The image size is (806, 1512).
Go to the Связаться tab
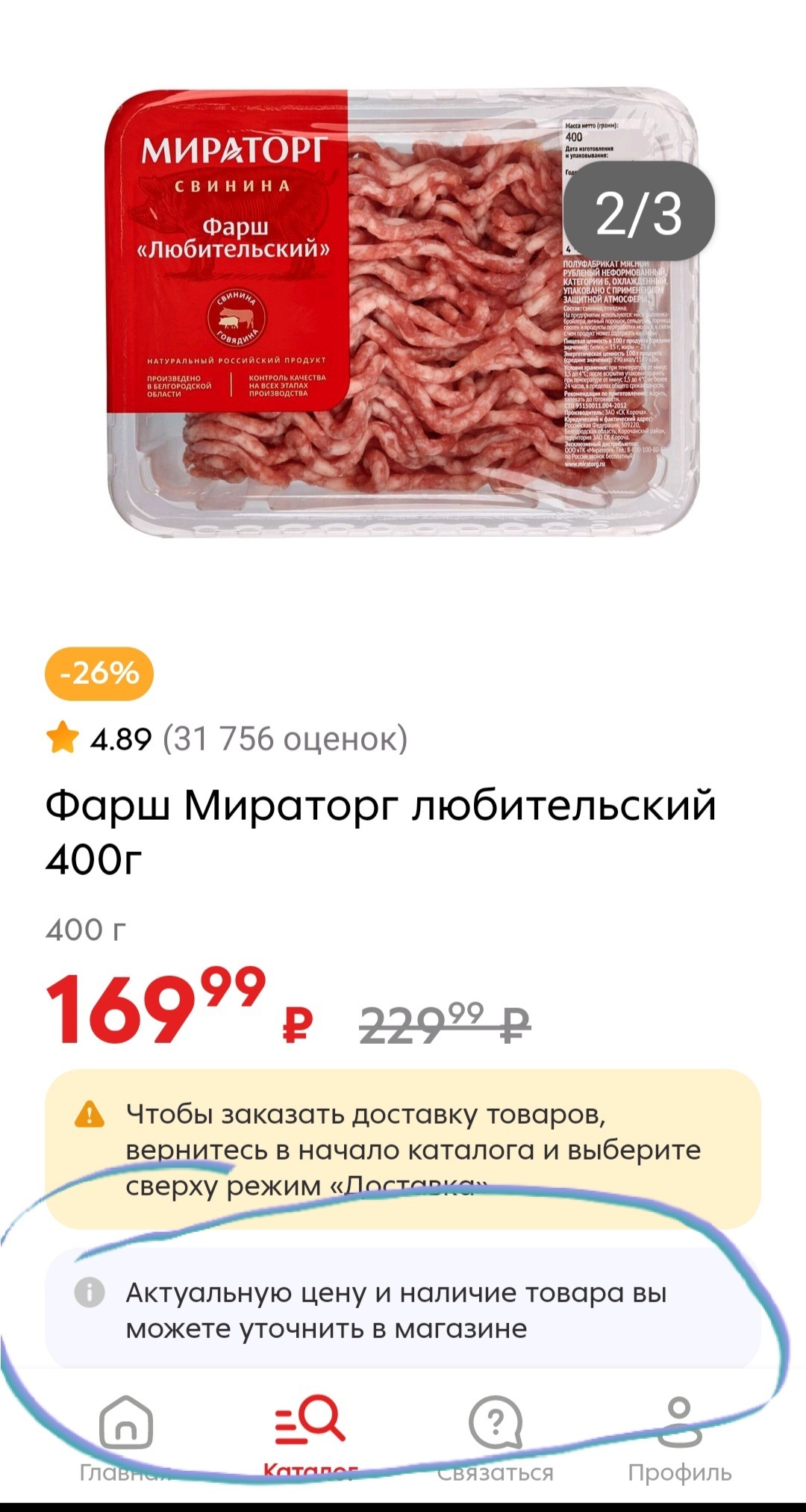(x=495, y=1437)
